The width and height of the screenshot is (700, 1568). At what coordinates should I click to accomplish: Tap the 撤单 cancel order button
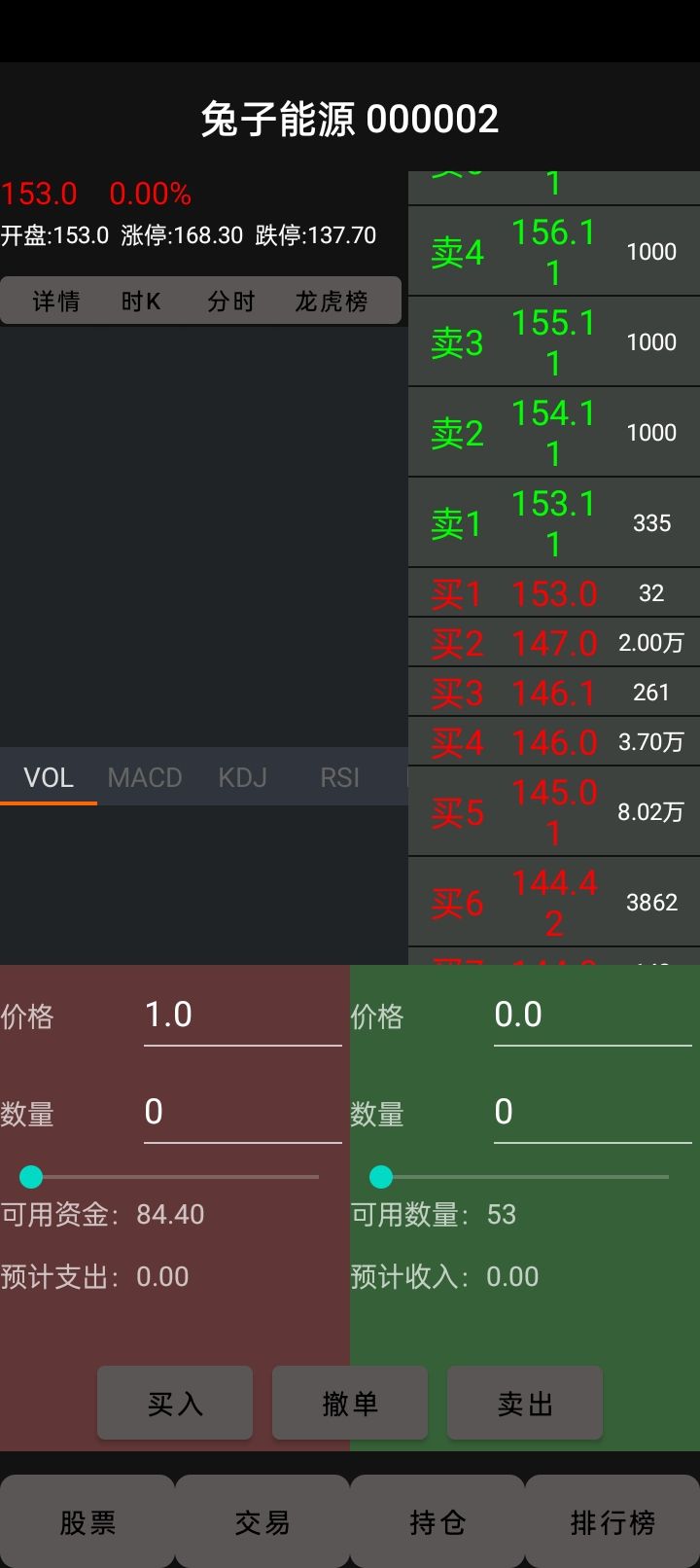350,1403
